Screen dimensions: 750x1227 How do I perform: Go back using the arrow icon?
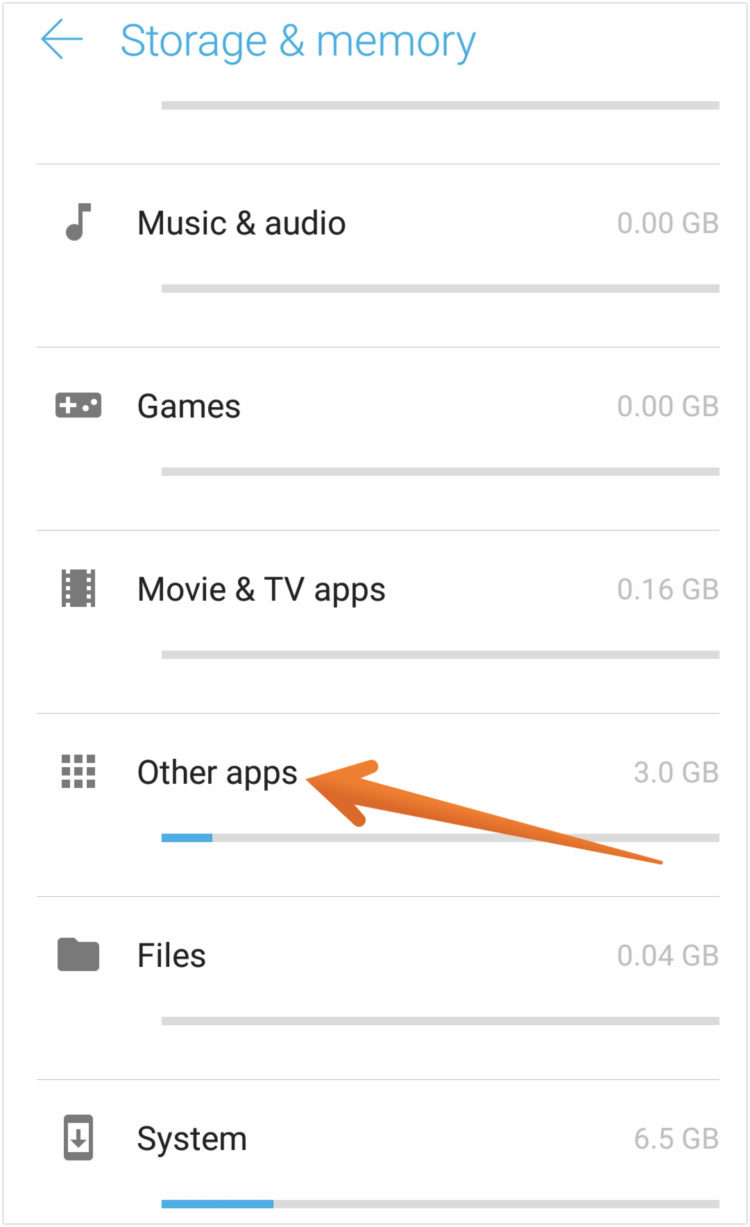click(61, 41)
